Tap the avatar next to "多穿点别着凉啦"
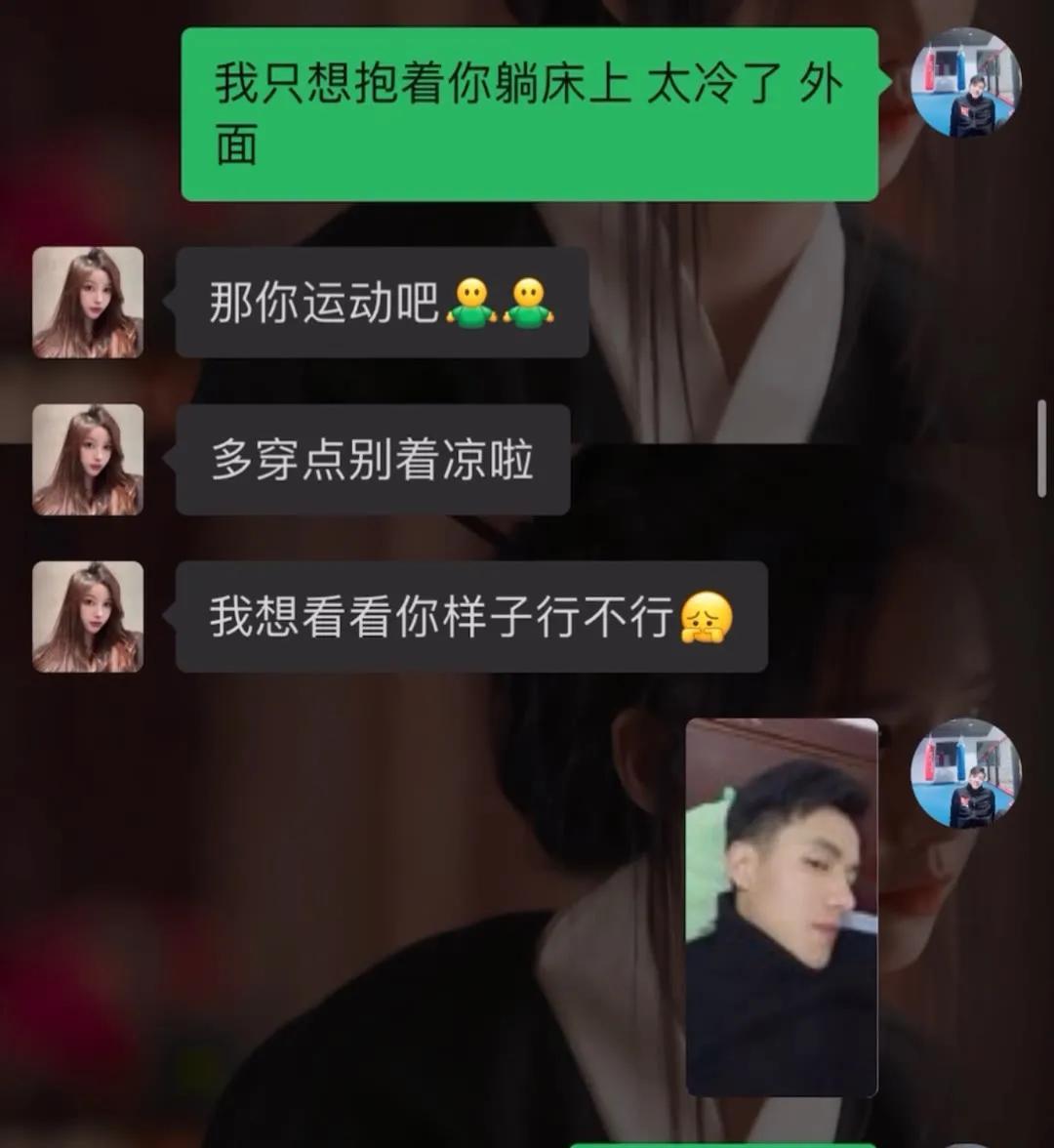This screenshot has height=1148, width=1054. coord(88,460)
